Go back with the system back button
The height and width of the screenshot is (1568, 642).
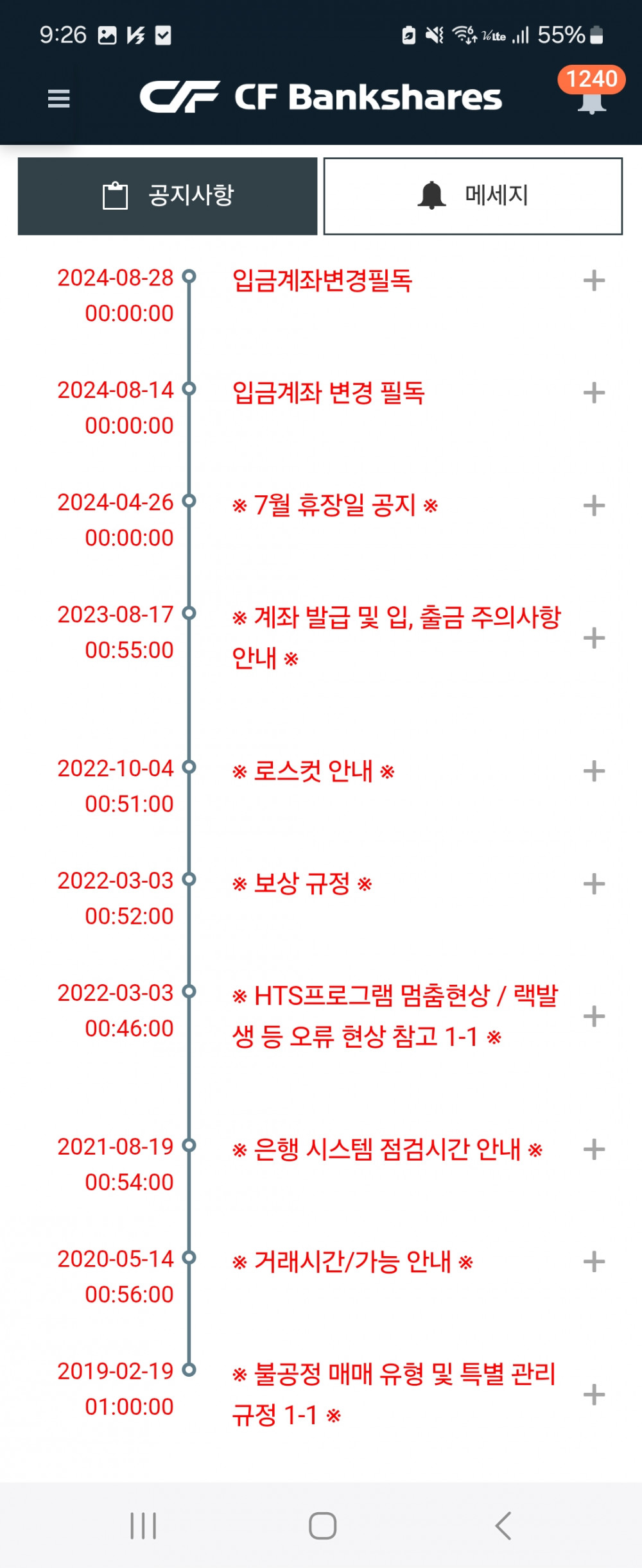coord(503,1526)
